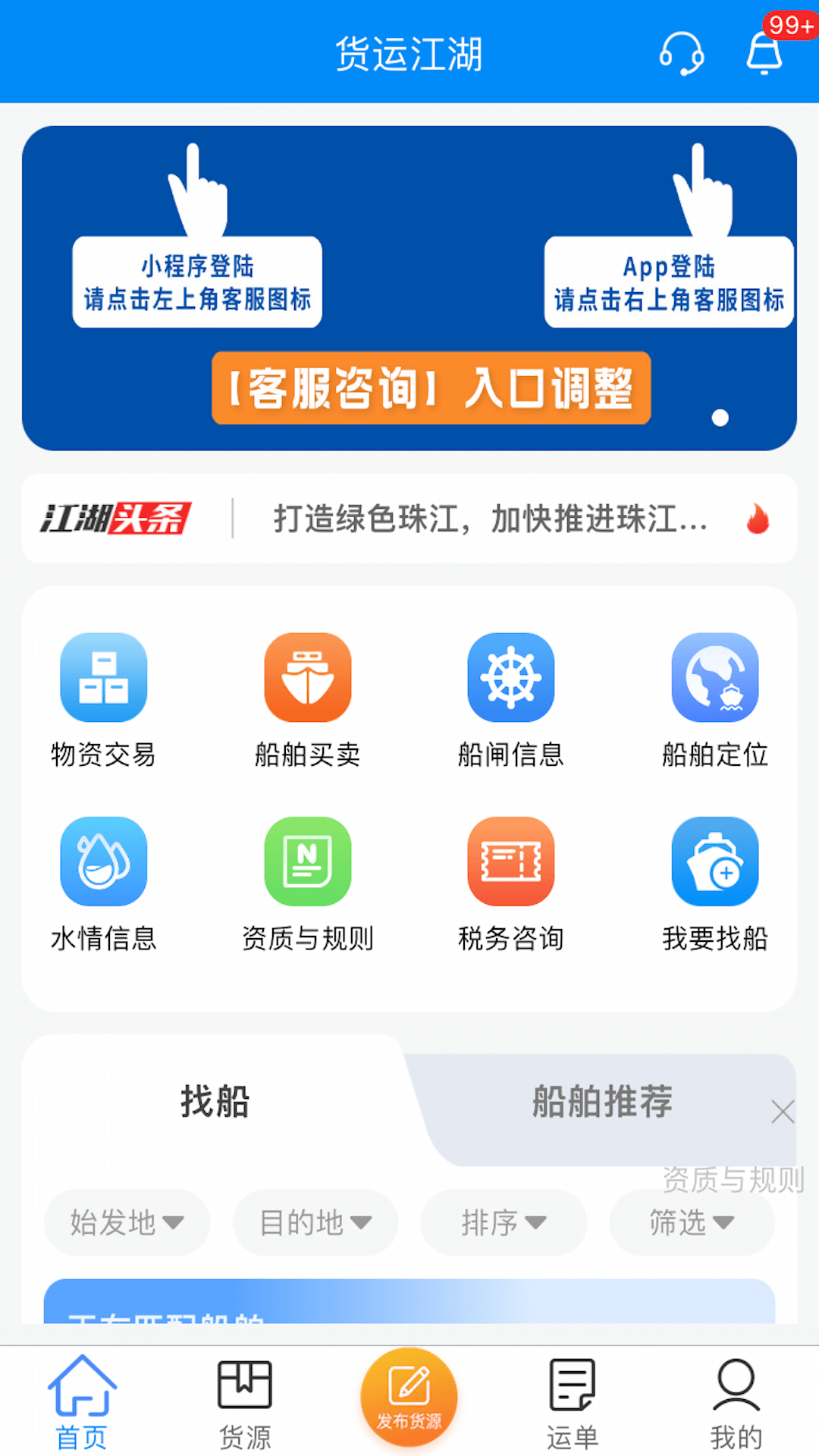The width and height of the screenshot is (819, 1456).
Task: Switch to the 船舶推荐 recommendations tab
Action: click(x=601, y=1104)
